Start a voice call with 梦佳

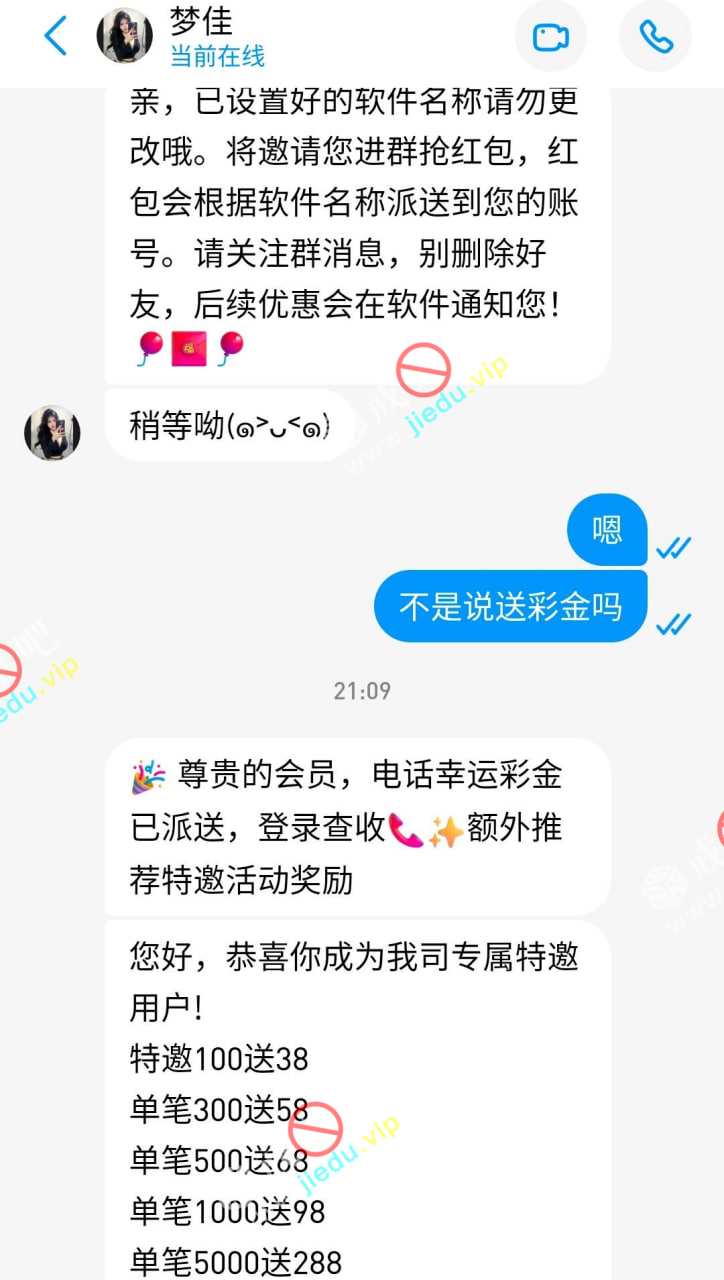656,37
